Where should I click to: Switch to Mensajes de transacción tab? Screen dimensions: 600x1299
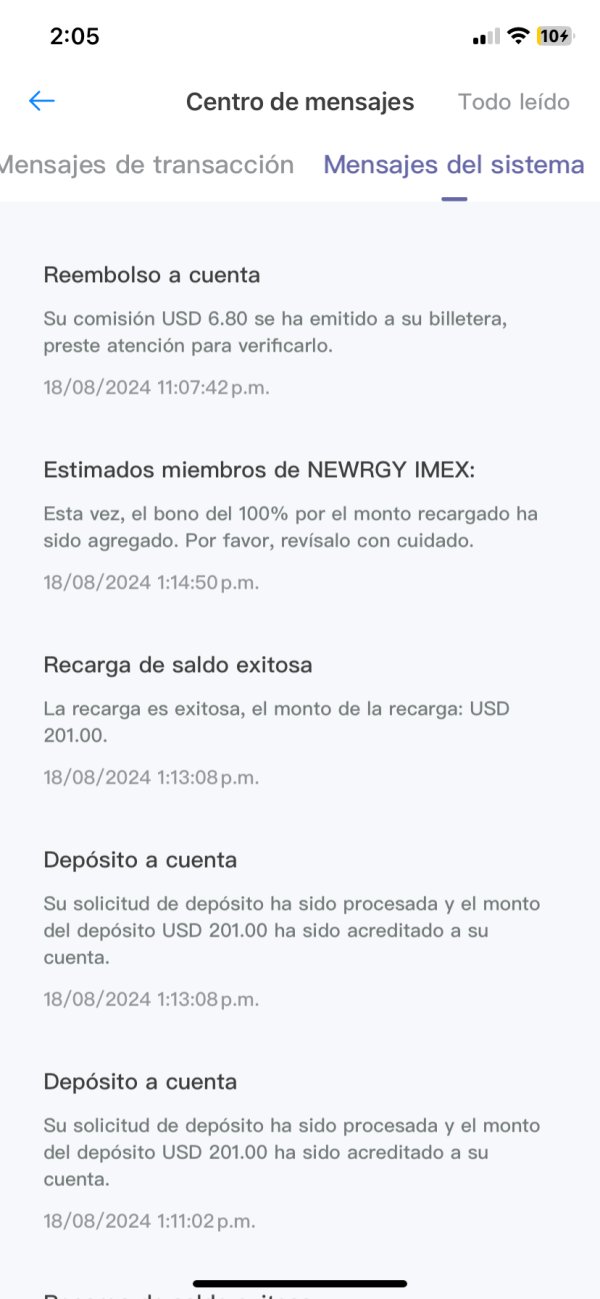(147, 165)
